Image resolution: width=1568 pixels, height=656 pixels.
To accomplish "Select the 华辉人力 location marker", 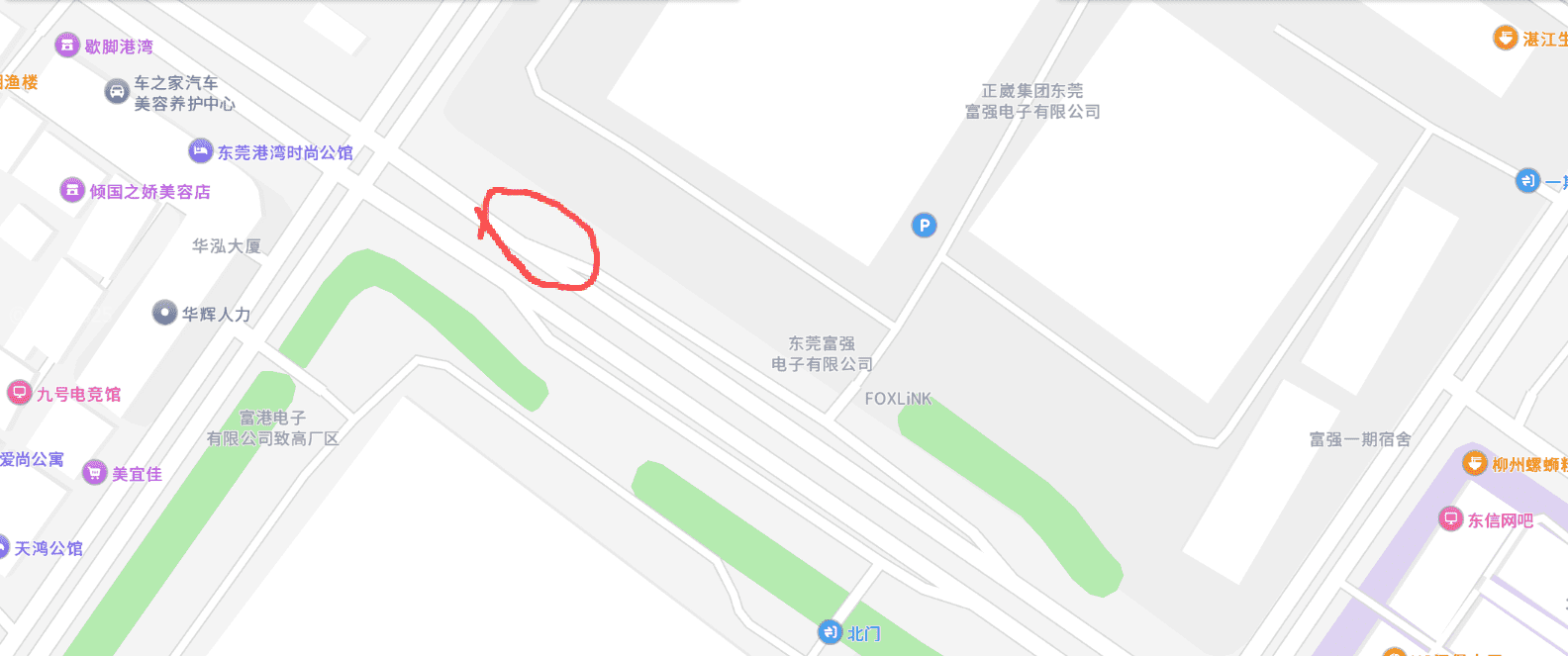I will (164, 313).
